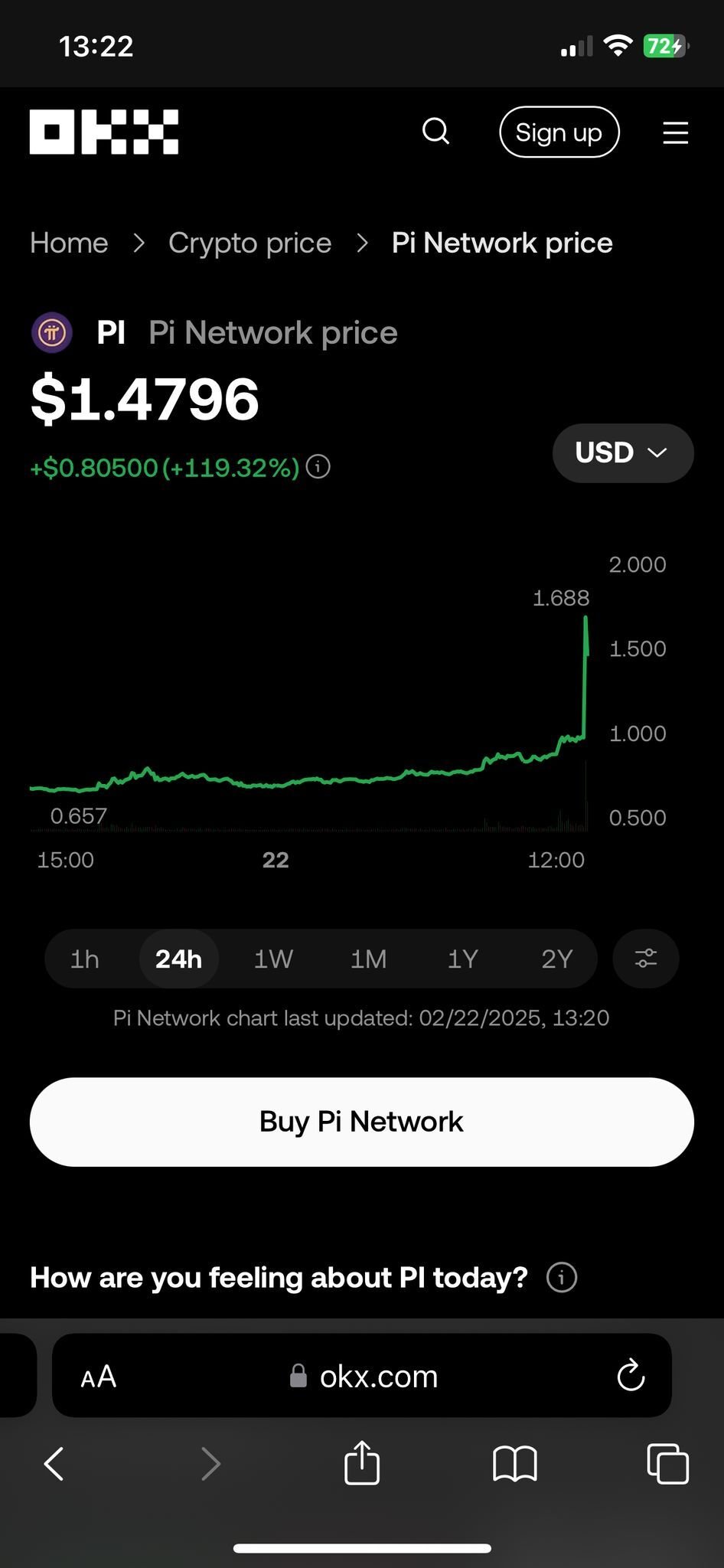Show info about the price change
Screen dimensions: 724x1568
click(x=318, y=466)
